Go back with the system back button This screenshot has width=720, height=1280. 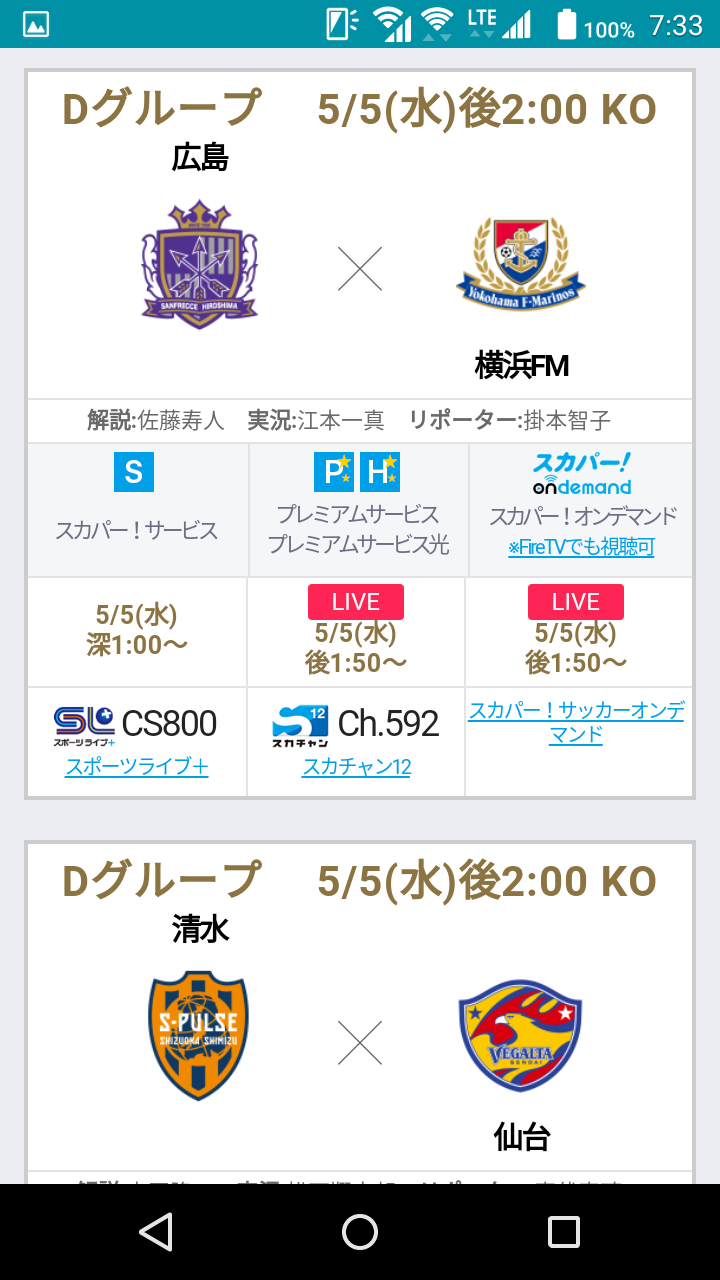(x=156, y=1232)
